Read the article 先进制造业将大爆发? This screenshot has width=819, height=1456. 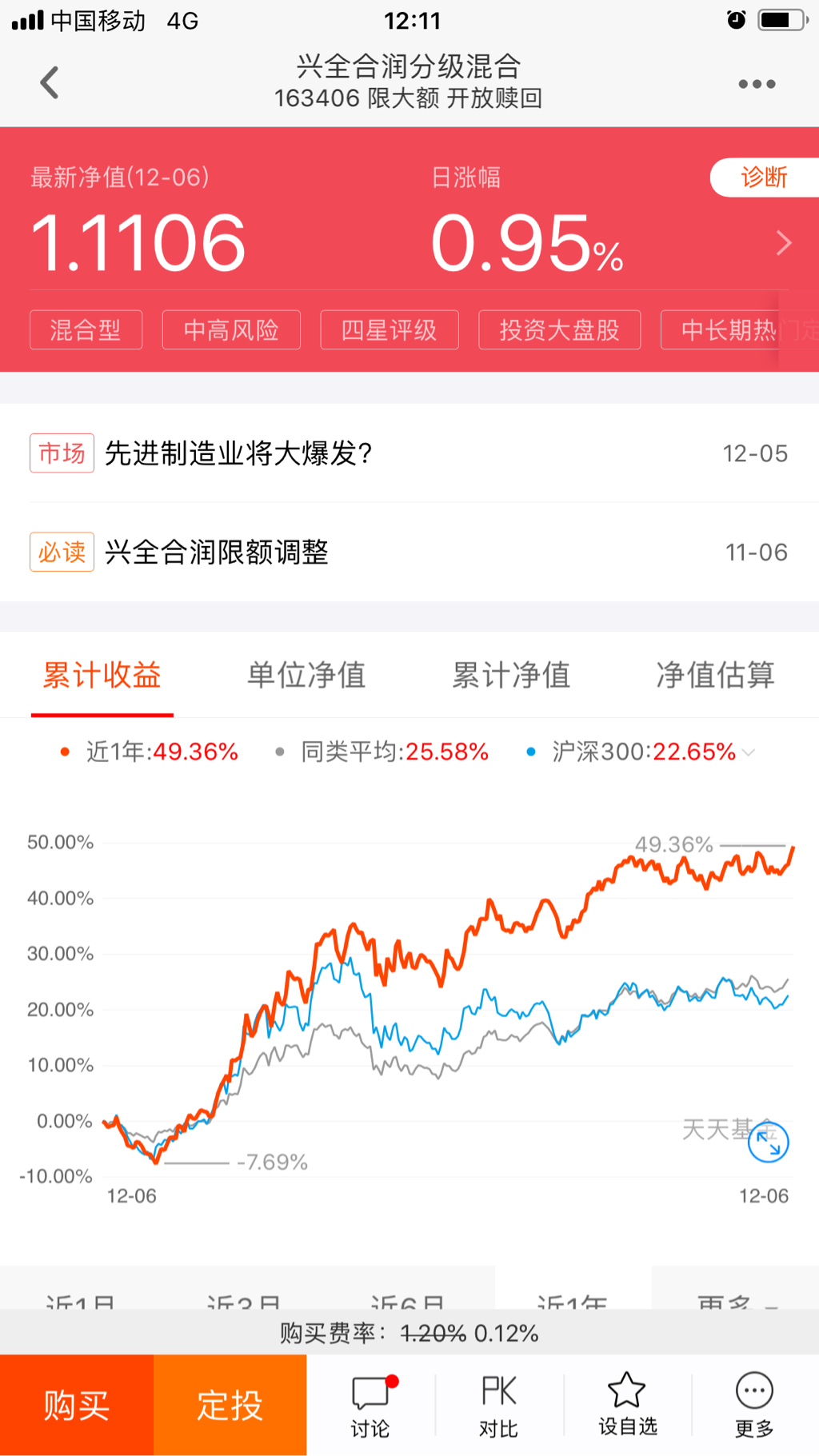point(238,453)
